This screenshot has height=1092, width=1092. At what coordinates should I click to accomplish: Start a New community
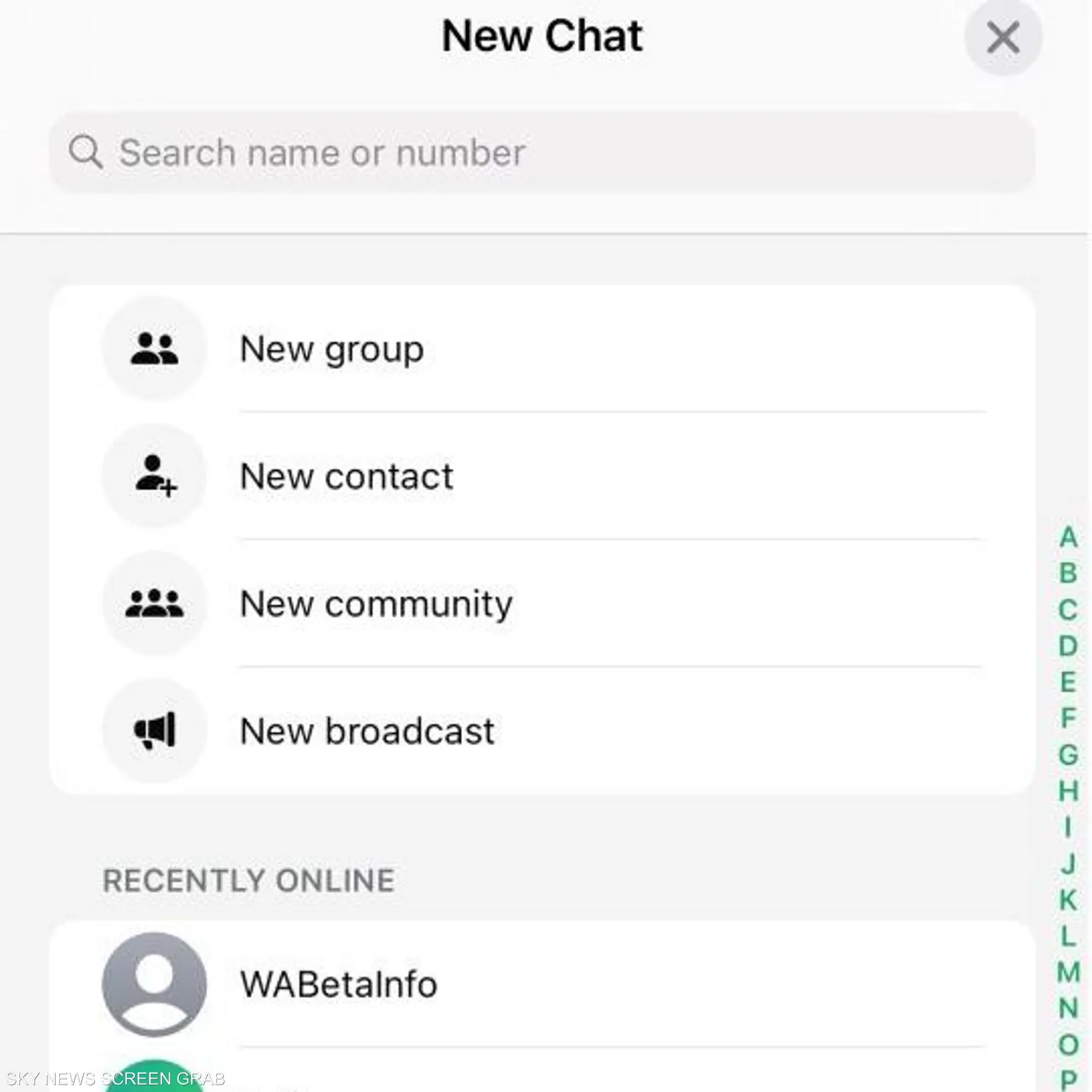[376, 604]
